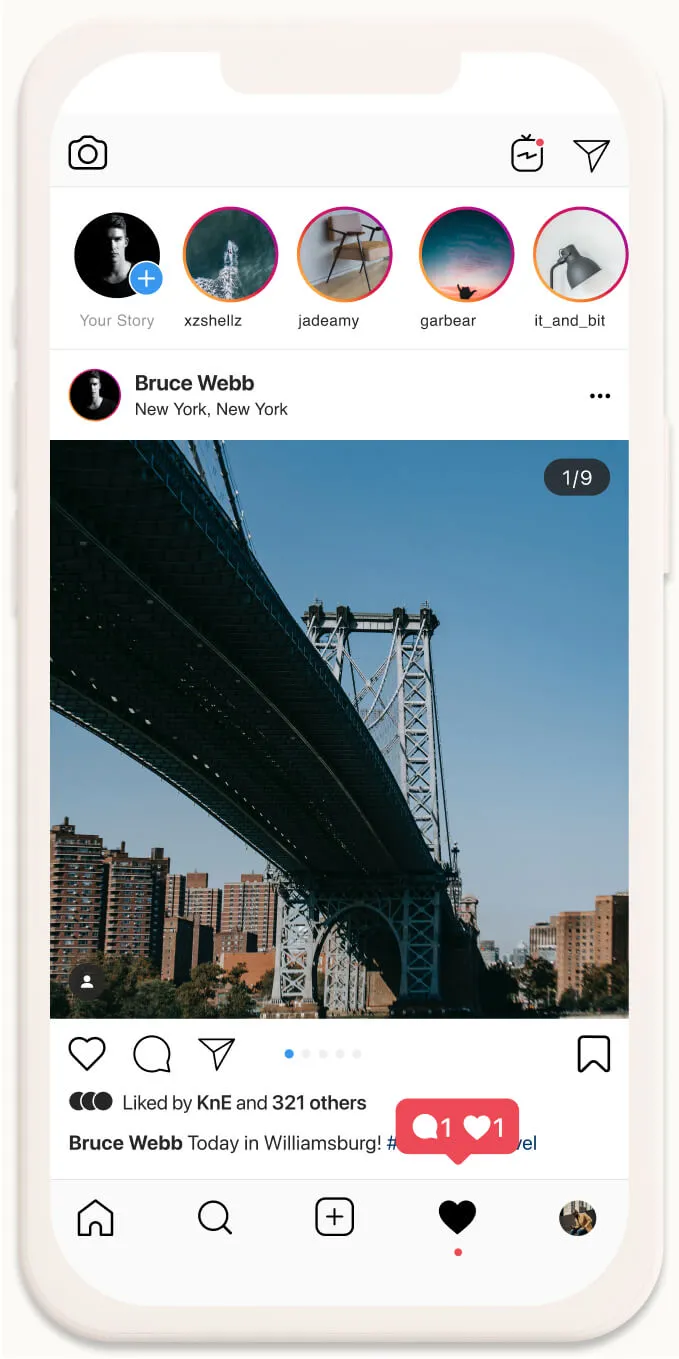The height and width of the screenshot is (1359, 679).
Task: Switch to the Search tab
Action: tap(215, 1218)
